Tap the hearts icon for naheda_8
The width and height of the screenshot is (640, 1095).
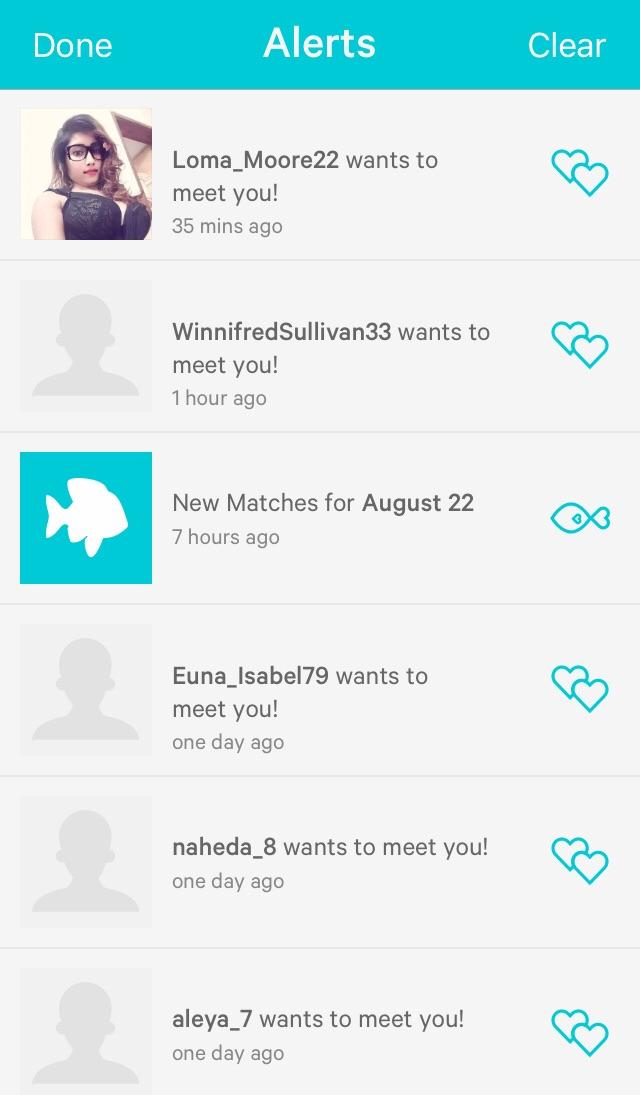coord(580,861)
